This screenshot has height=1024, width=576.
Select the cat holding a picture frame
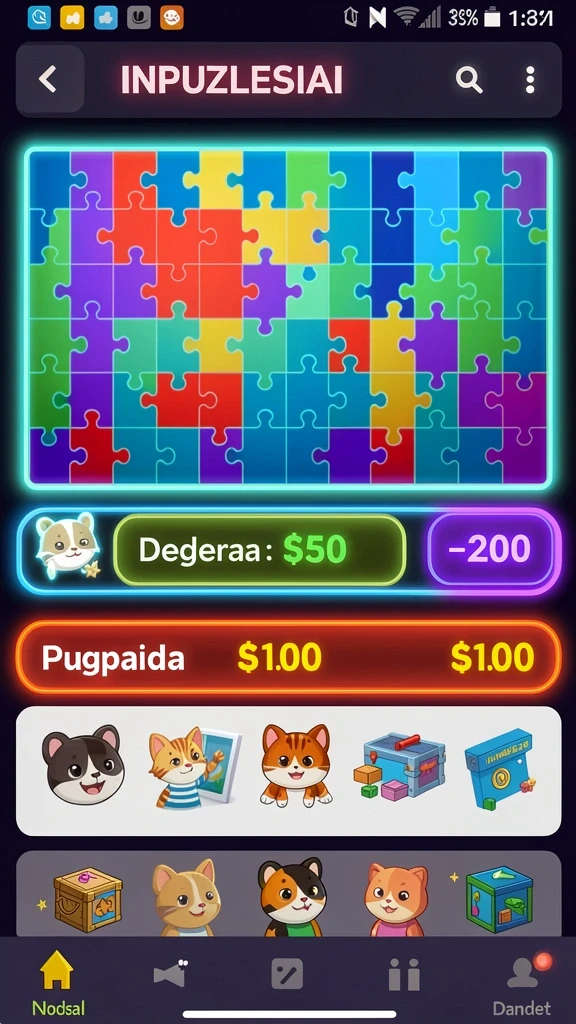[194, 765]
